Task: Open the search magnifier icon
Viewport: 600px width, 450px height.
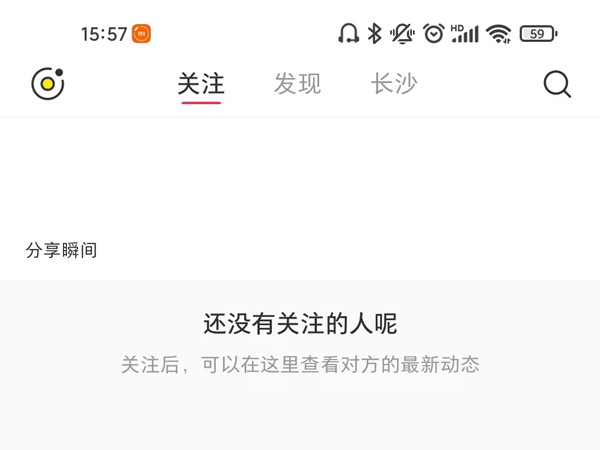Action: click(x=557, y=84)
